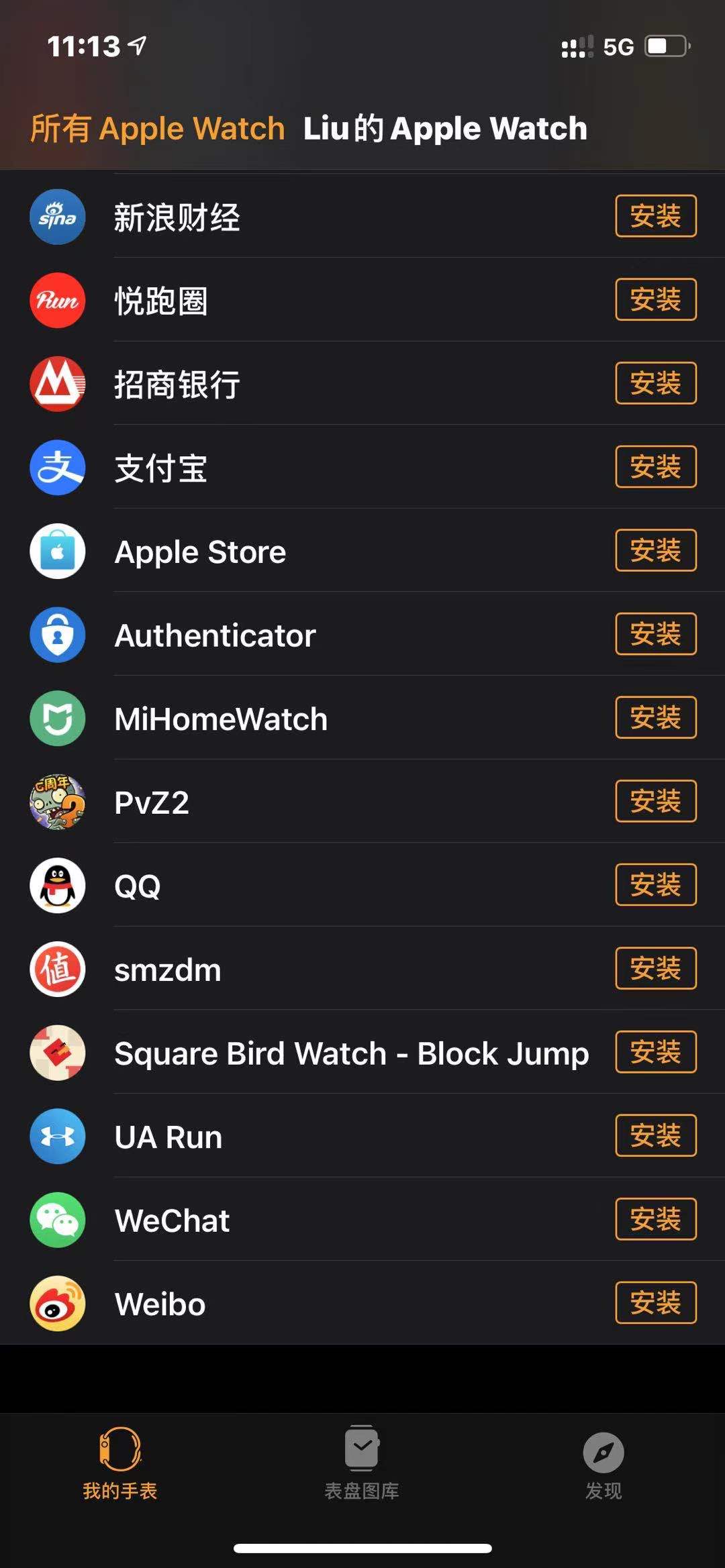Switch to the 表盘图库 tab

[362, 1463]
